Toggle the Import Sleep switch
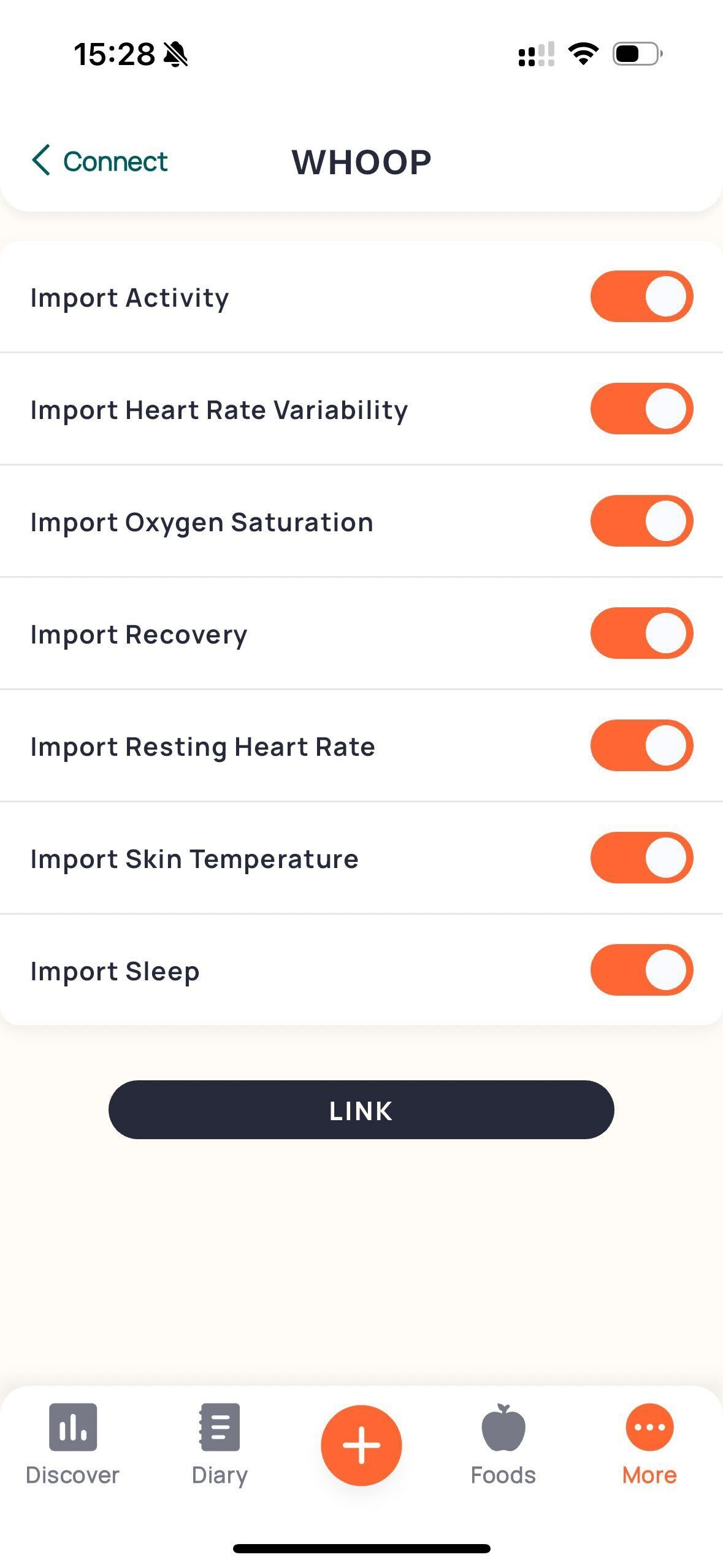Viewport: 723px width, 1568px height. pos(641,970)
